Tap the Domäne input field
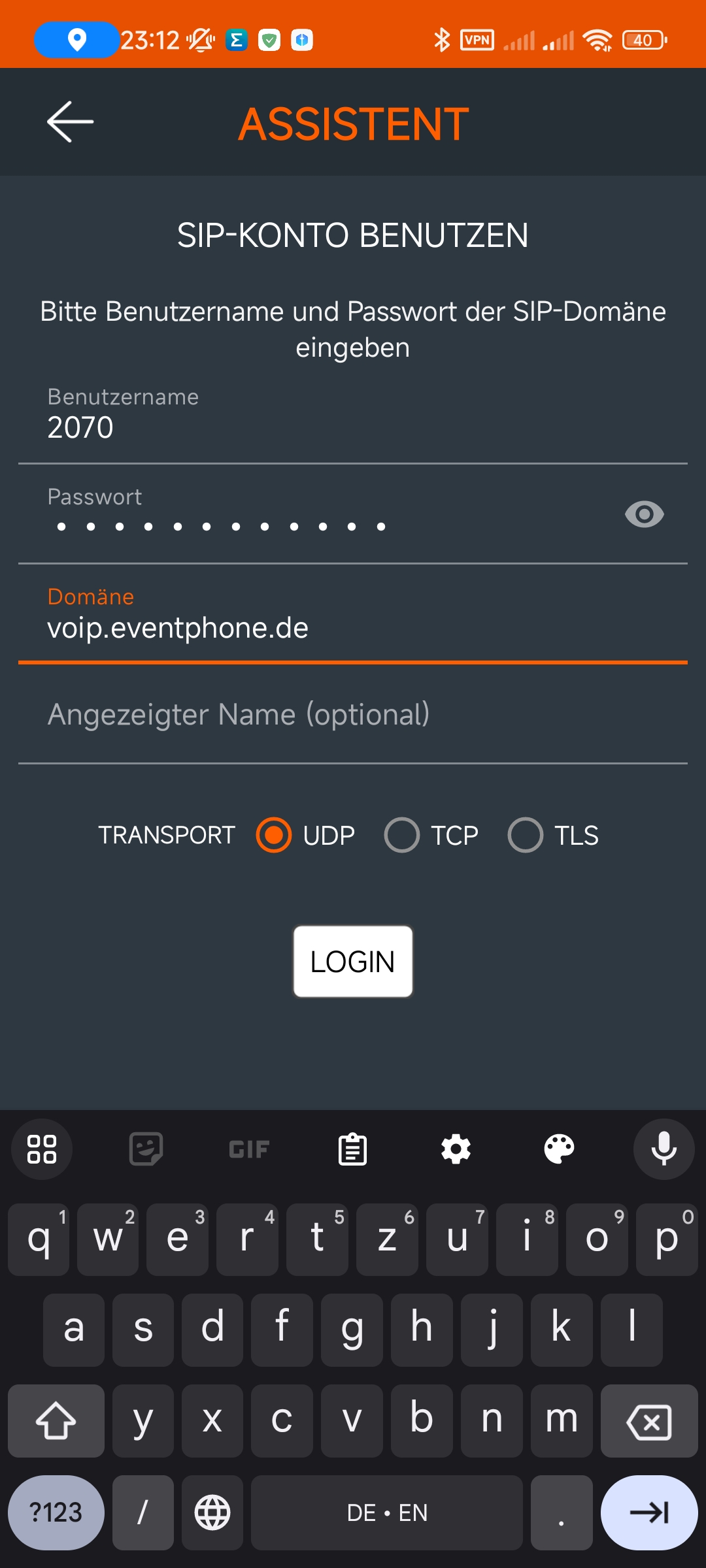Viewport: 706px width, 1568px height. [353, 615]
